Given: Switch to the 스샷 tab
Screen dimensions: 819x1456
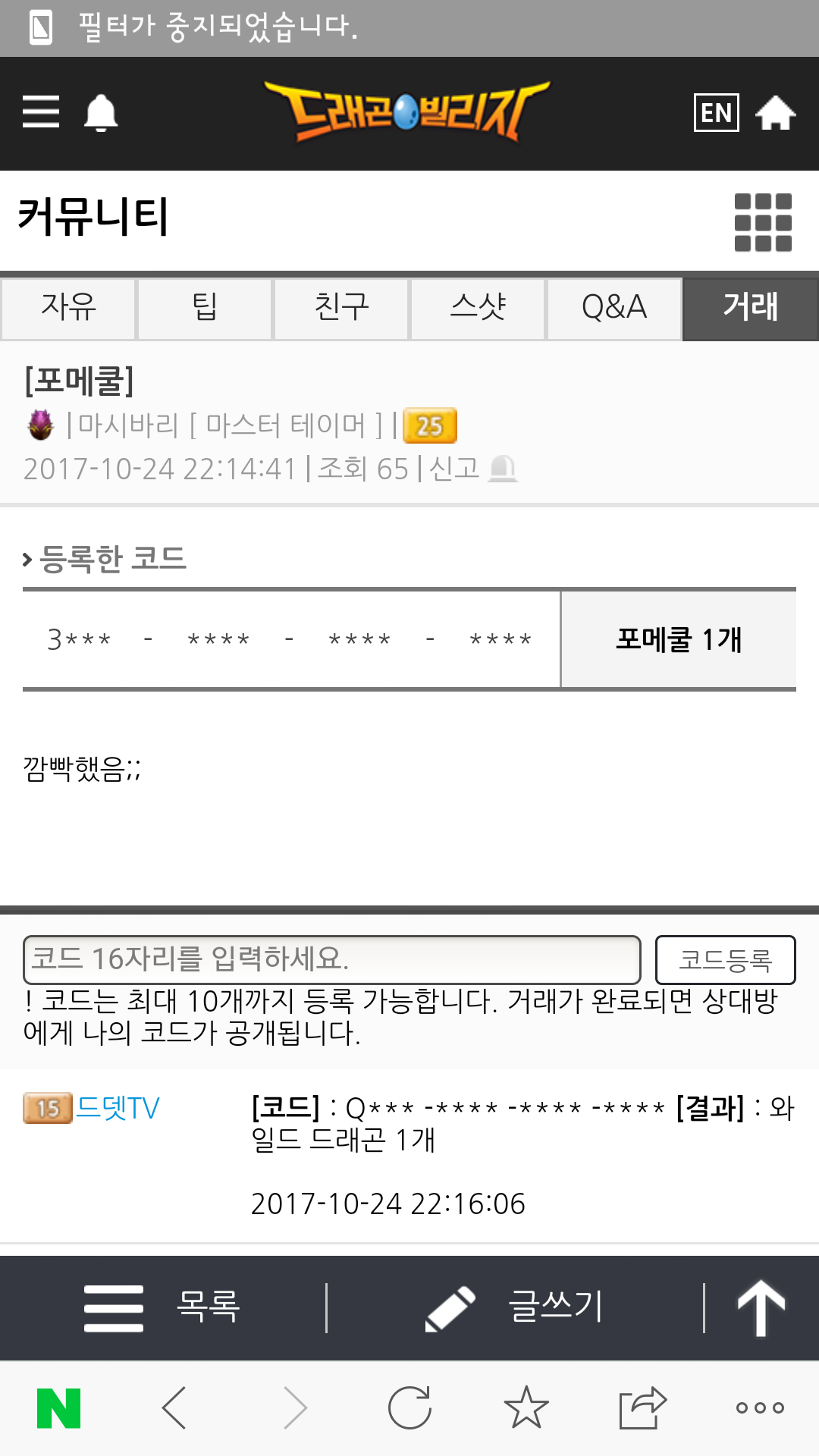Looking at the screenshot, I should pos(478,308).
